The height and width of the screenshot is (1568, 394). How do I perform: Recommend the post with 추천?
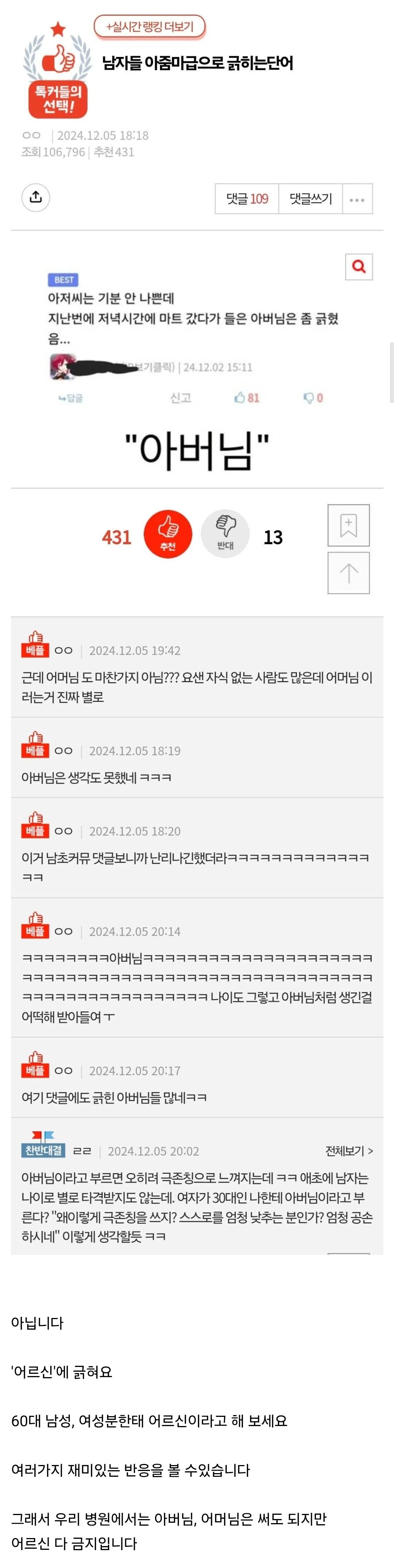tap(168, 534)
